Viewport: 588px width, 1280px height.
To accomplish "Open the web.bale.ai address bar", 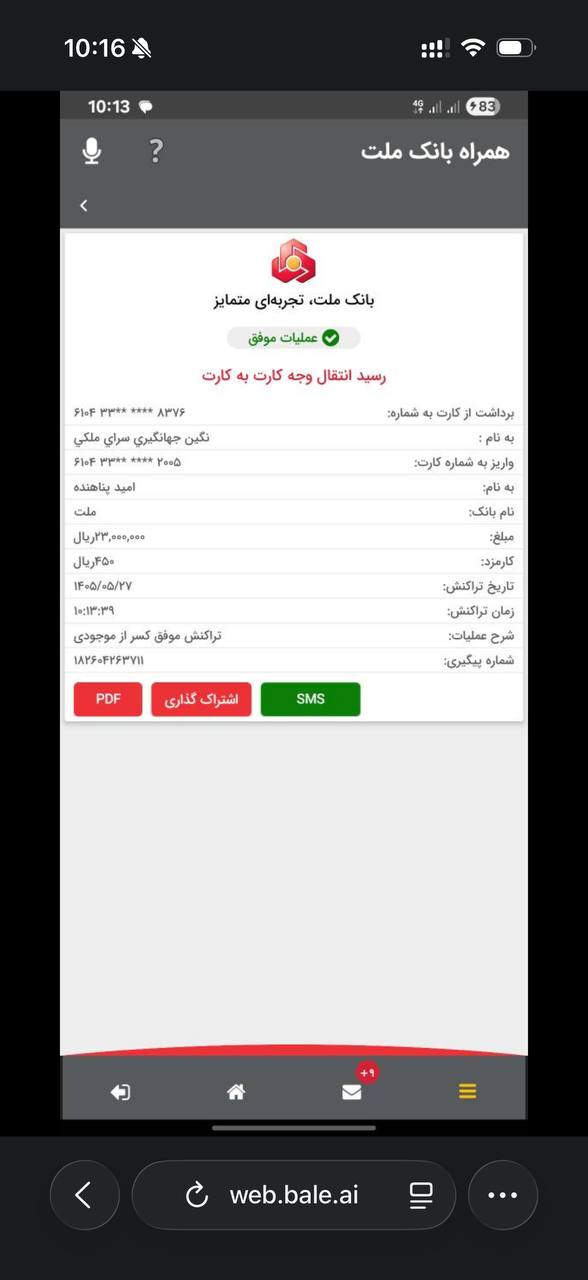I will pos(293,1194).
